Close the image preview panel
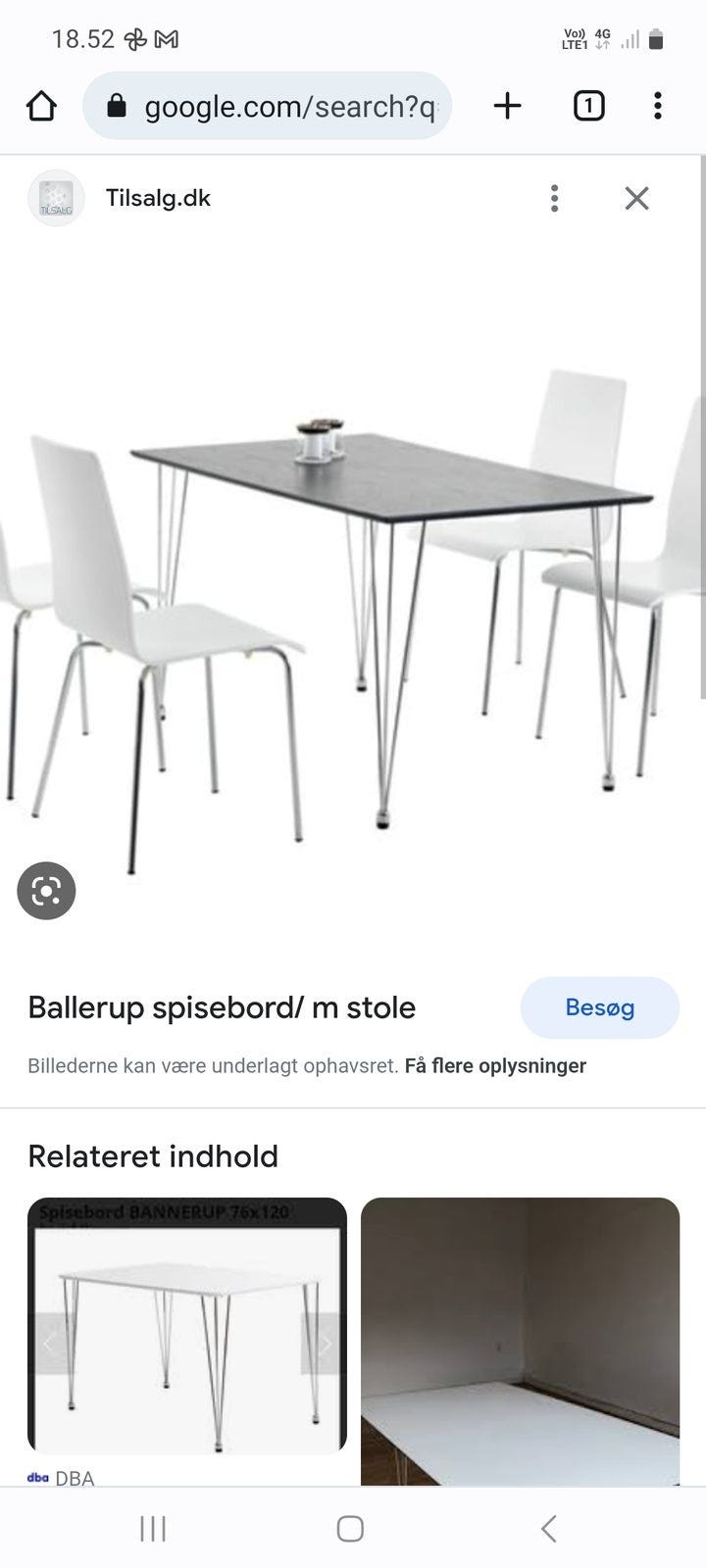 (636, 198)
